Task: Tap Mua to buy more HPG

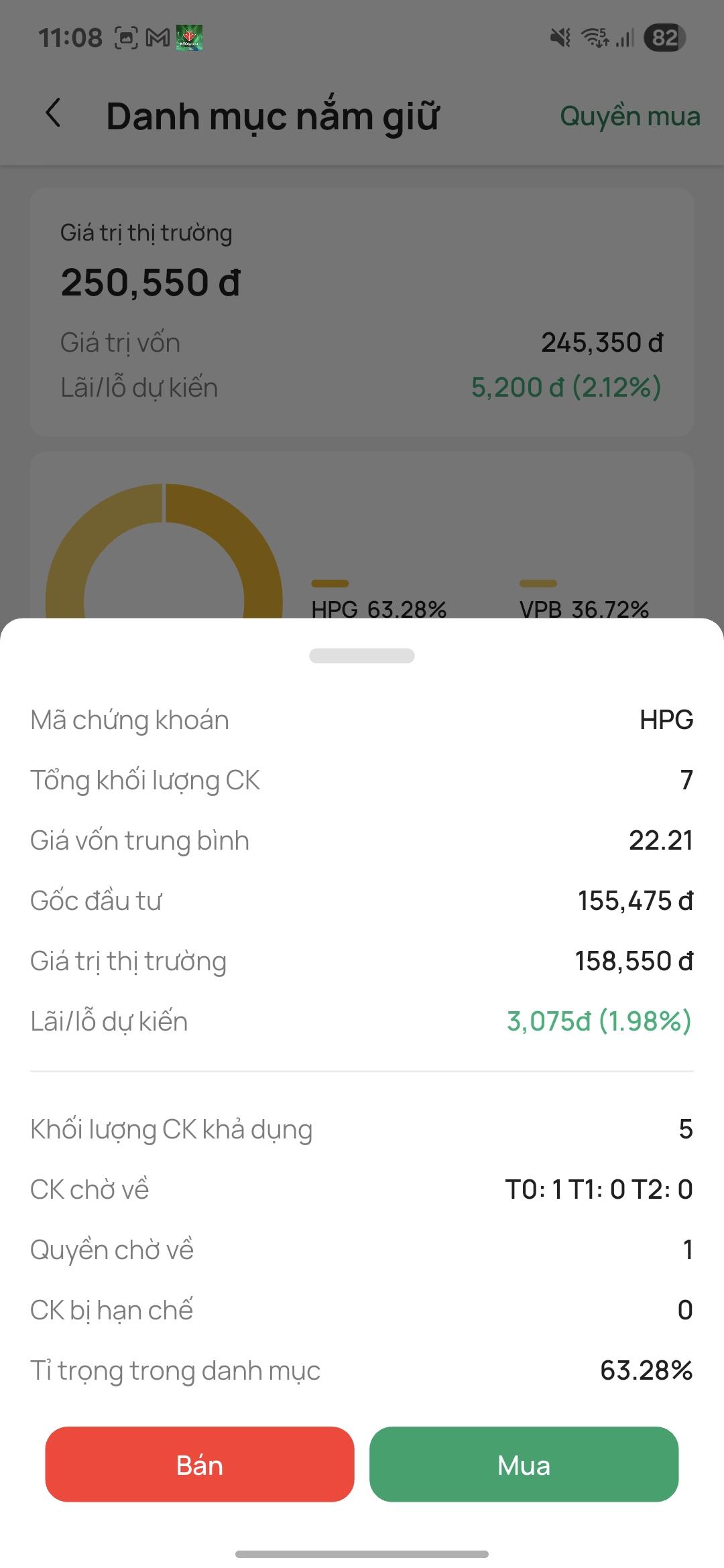Action: pos(525,1465)
